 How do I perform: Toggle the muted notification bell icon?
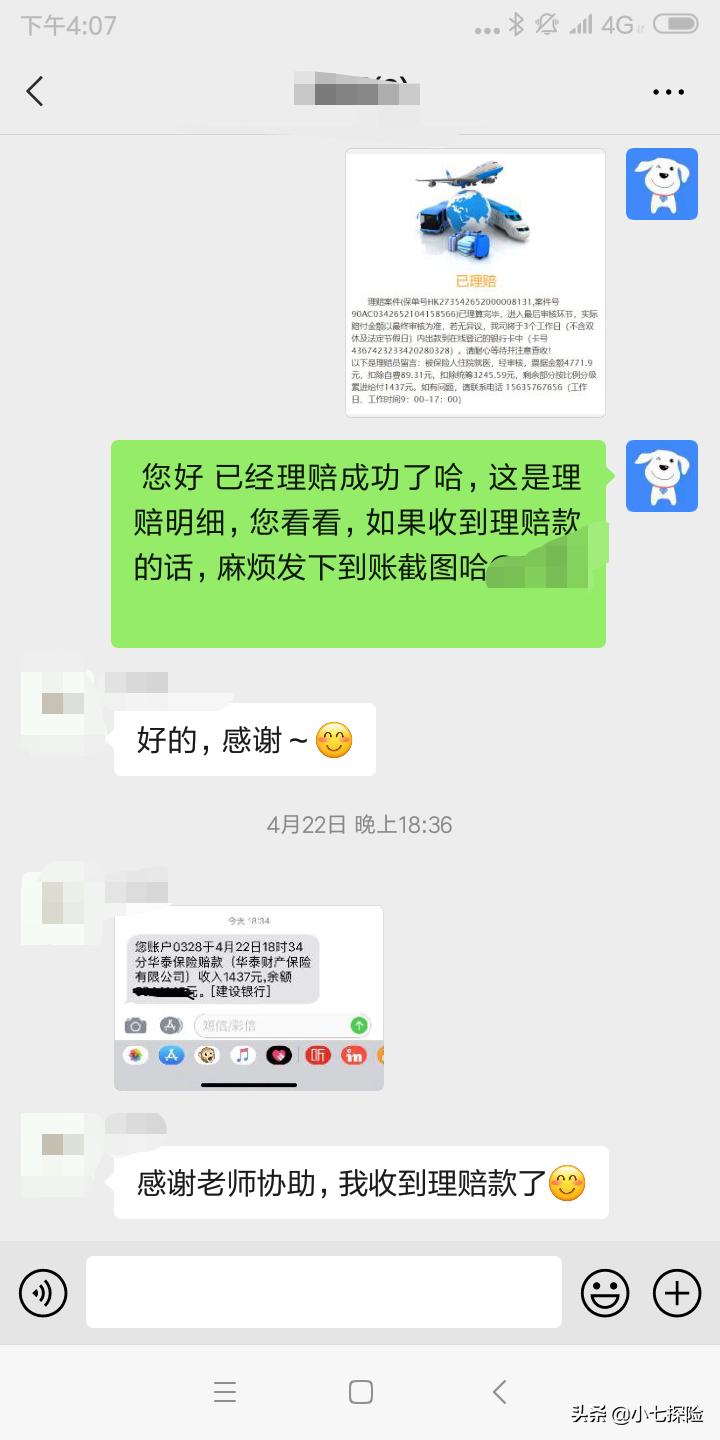[546, 24]
